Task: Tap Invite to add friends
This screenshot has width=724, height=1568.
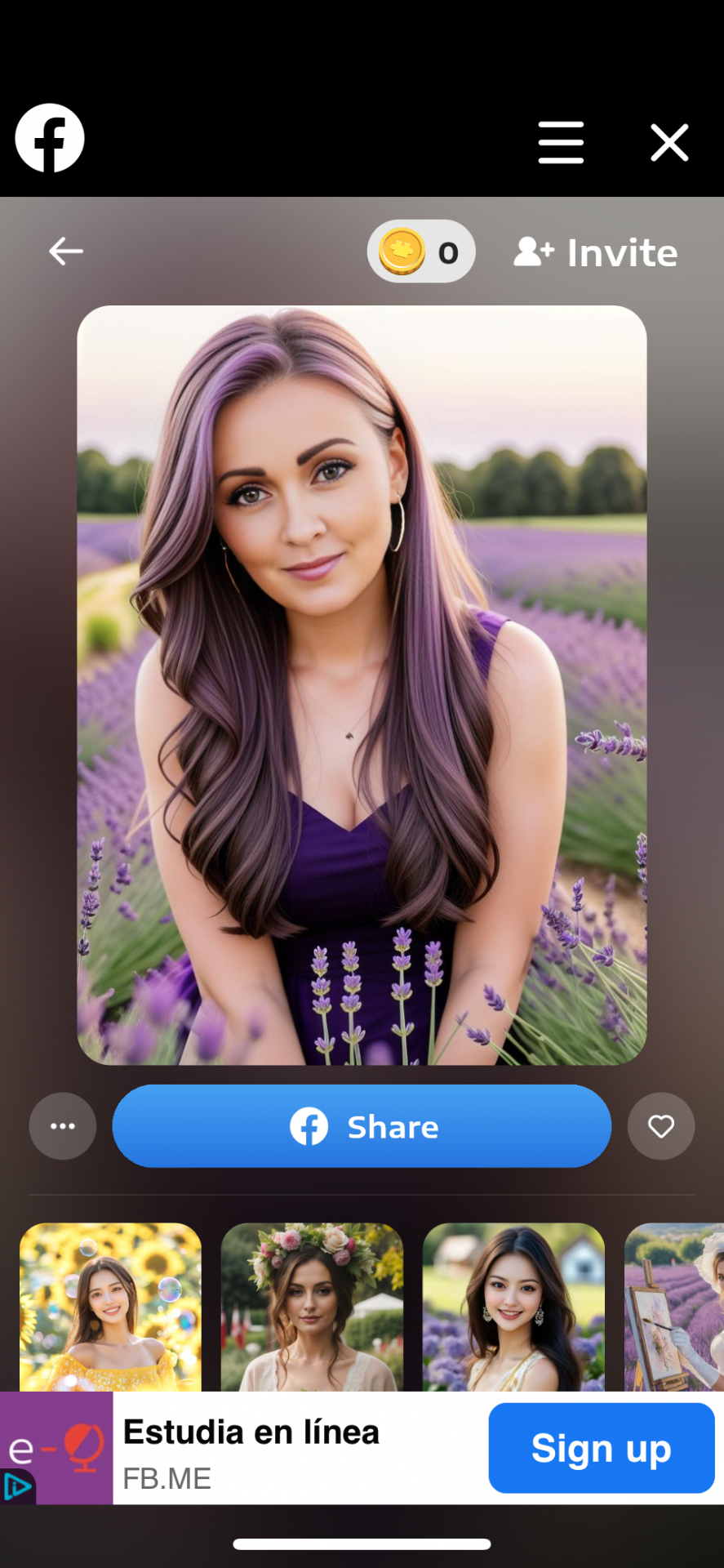Action: click(x=596, y=252)
